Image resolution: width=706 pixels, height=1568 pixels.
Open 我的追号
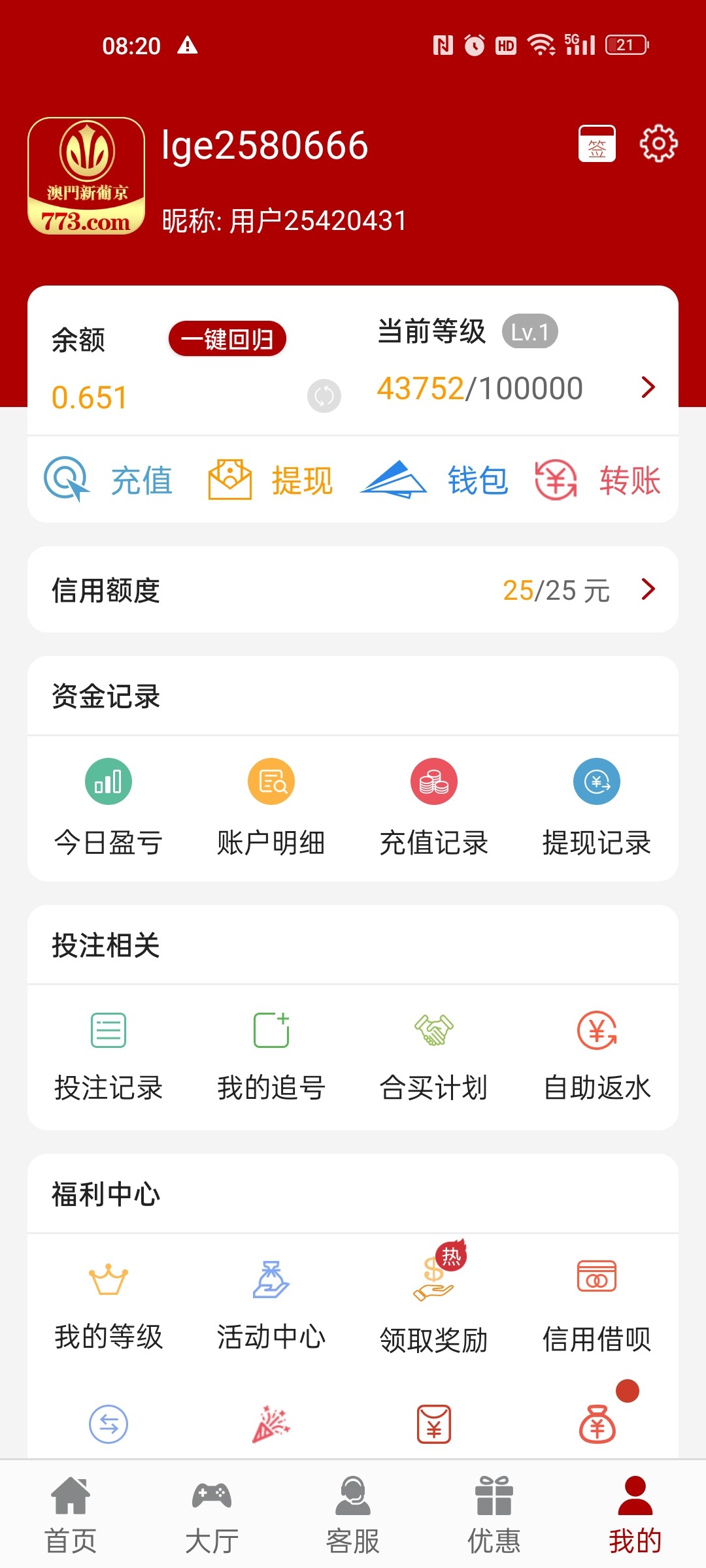tap(271, 1056)
